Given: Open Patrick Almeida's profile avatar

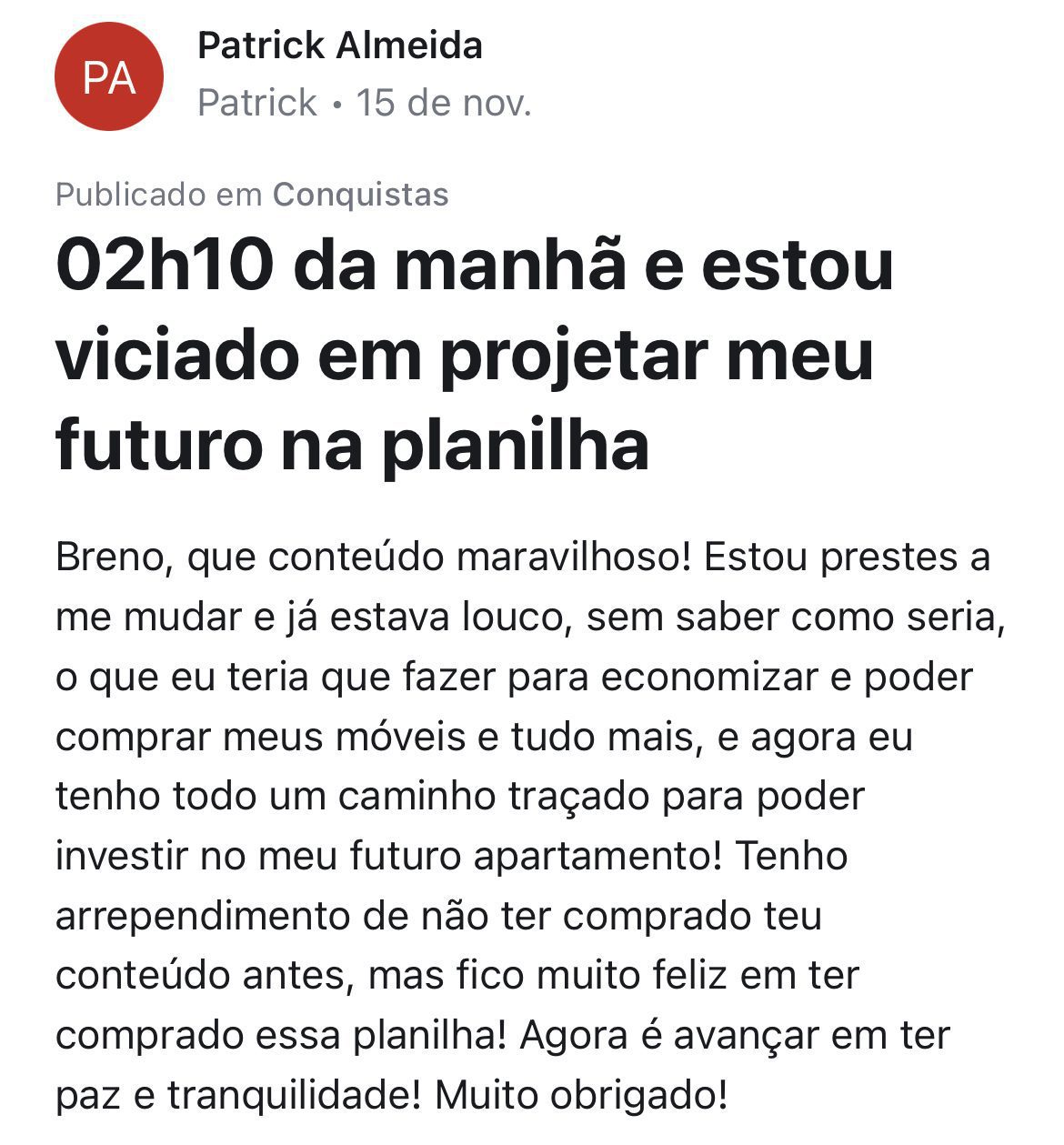Looking at the screenshot, I should point(109,77).
